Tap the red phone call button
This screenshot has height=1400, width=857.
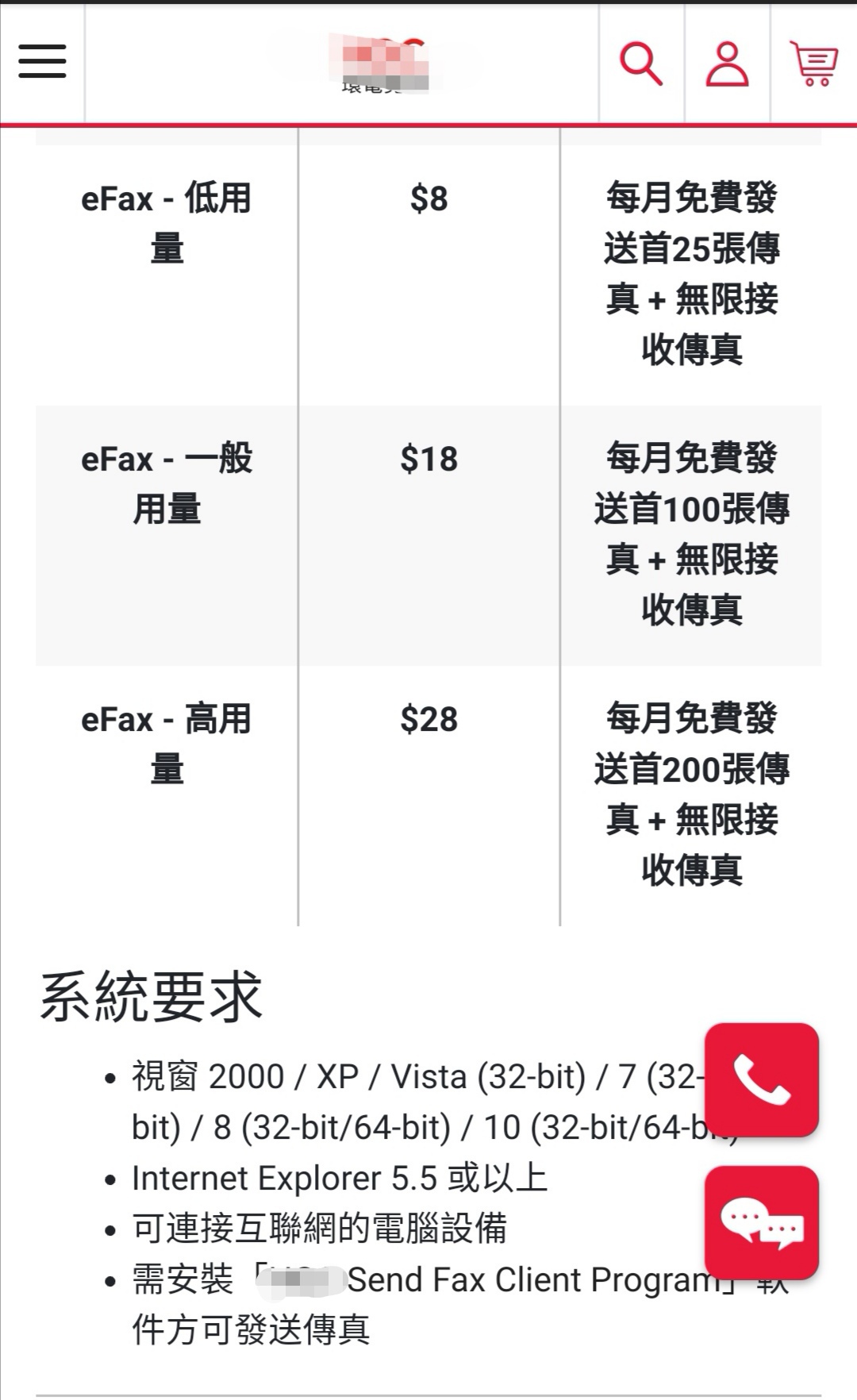[762, 1080]
